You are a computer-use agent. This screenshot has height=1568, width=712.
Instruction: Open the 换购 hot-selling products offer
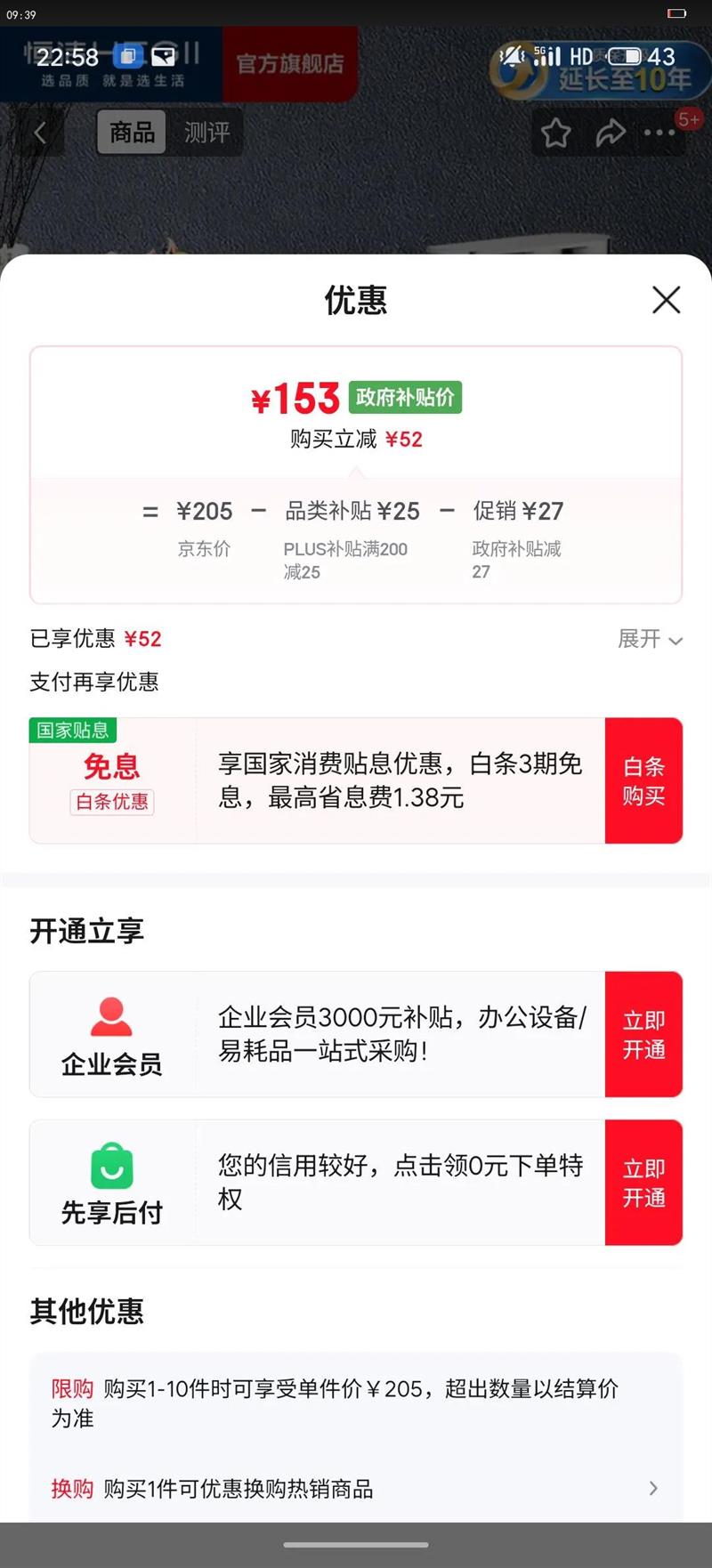click(x=356, y=1489)
